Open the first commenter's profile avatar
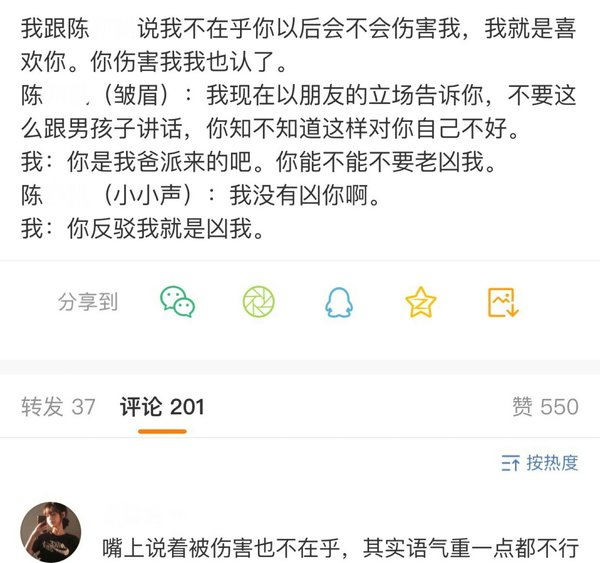The image size is (600, 563). [x=51, y=532]
